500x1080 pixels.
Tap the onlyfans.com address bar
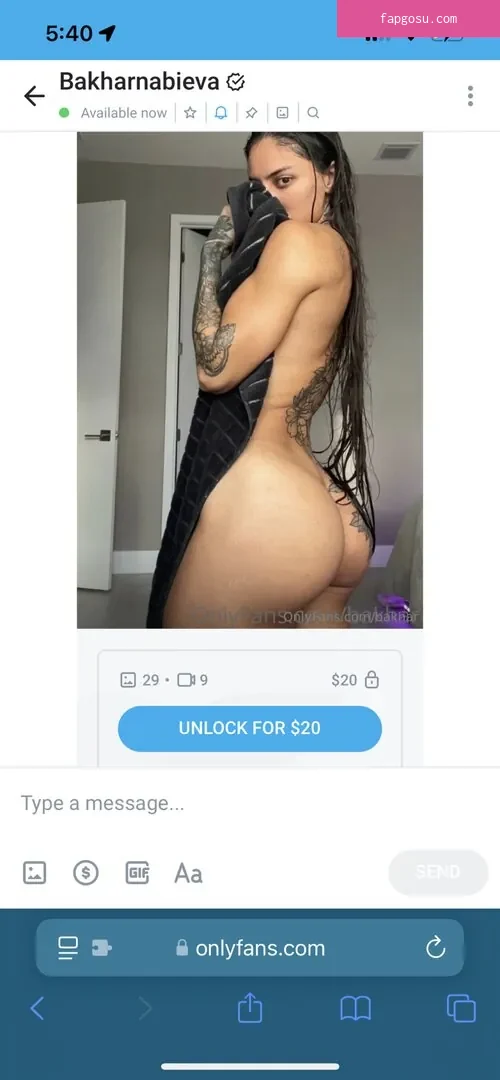(x=250, y=948)
